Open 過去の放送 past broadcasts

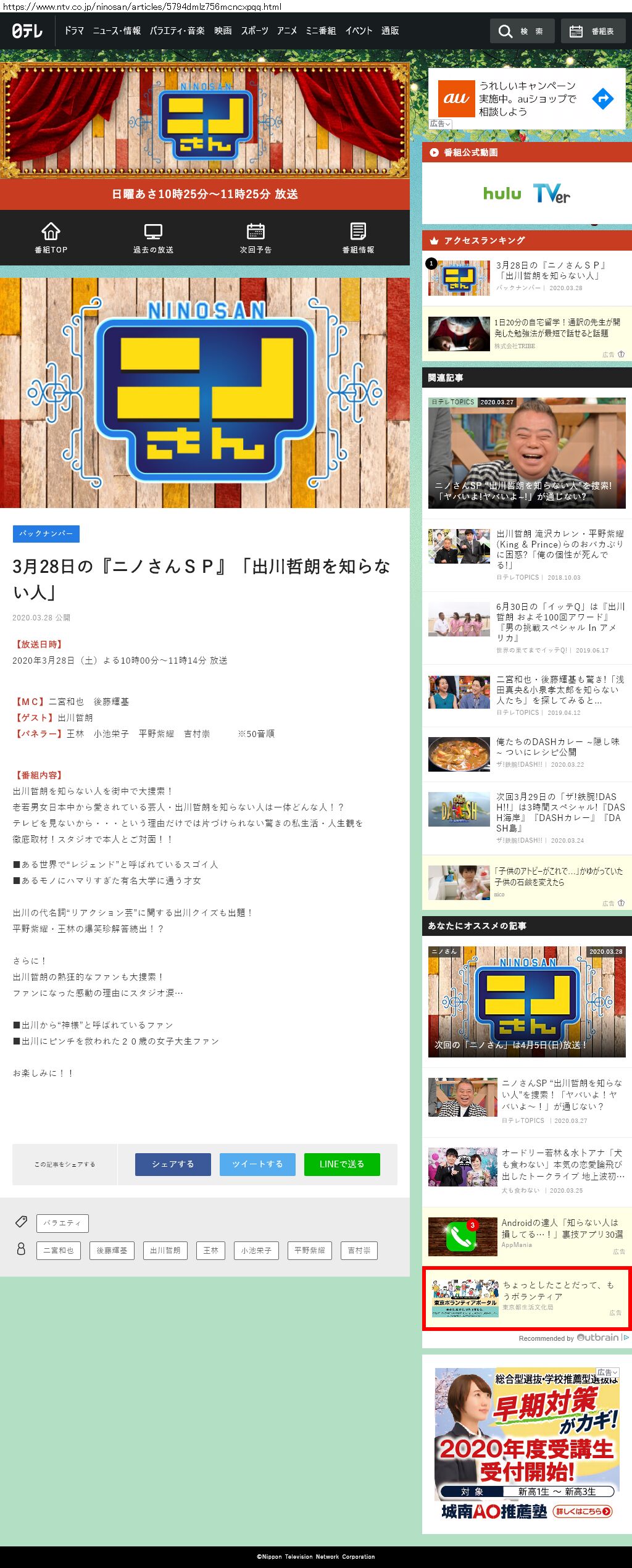153,238
